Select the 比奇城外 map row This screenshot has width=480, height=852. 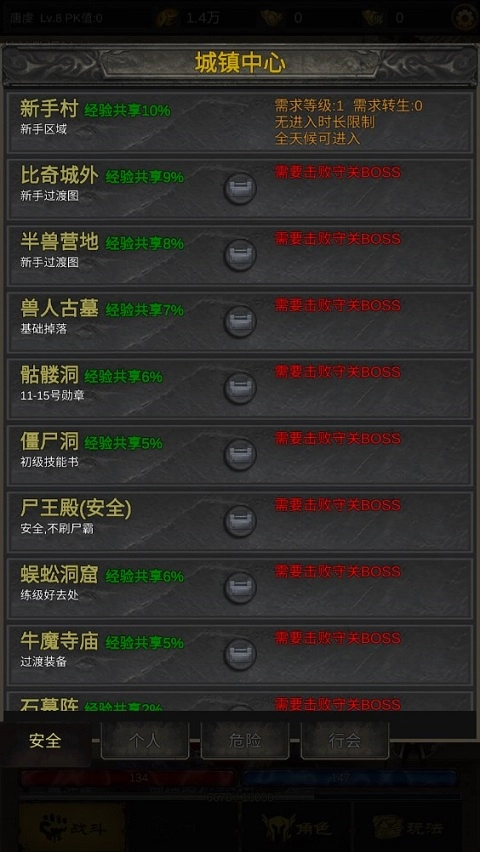click(240, 189)
